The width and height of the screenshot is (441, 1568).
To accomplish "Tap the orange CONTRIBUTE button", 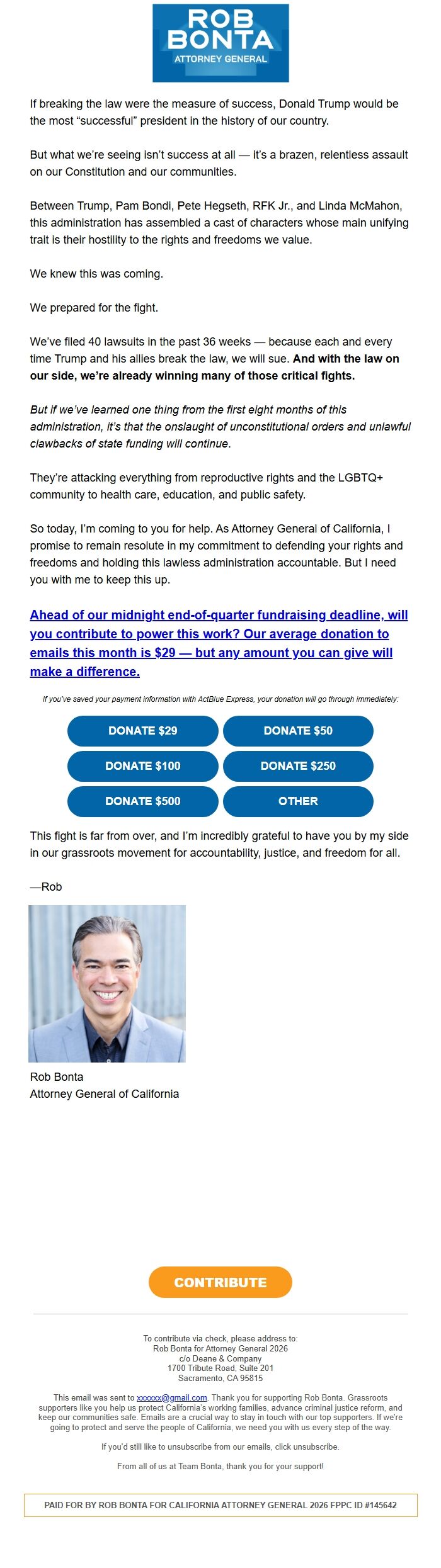I will (220, 1282).
